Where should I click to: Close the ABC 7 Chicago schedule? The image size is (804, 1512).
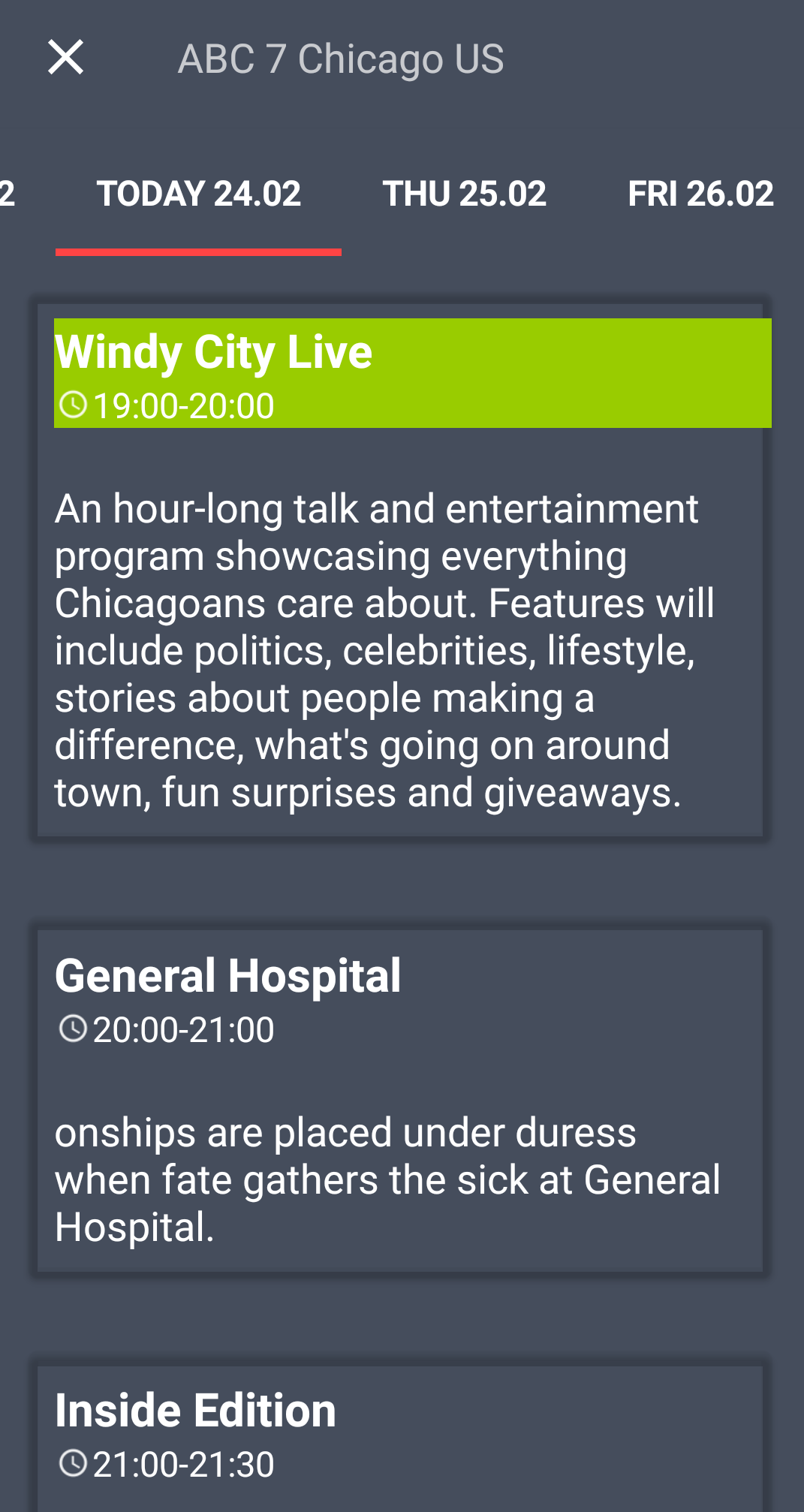[65, 58]
